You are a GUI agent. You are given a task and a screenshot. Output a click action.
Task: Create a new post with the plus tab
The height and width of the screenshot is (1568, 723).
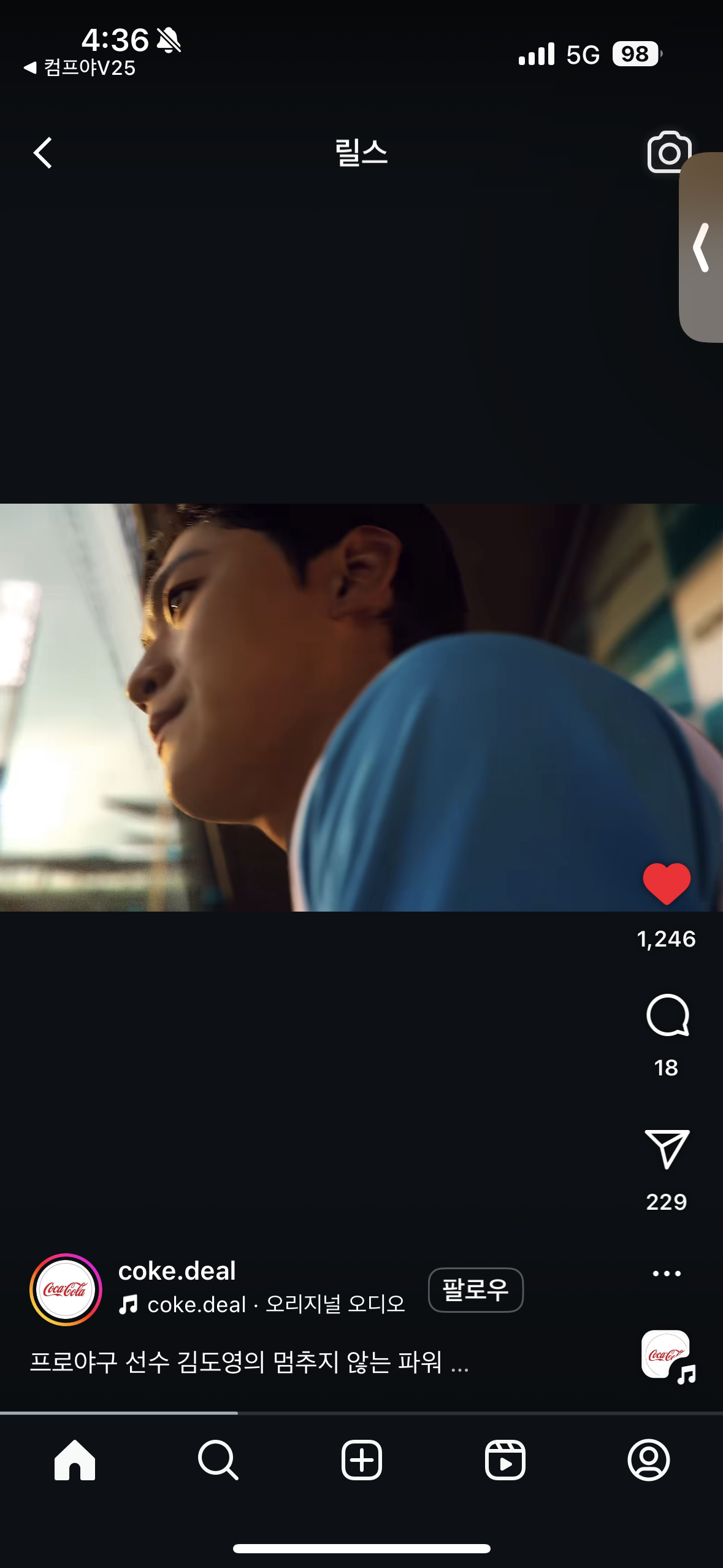pyautogui.click(x=361, y=1460)
